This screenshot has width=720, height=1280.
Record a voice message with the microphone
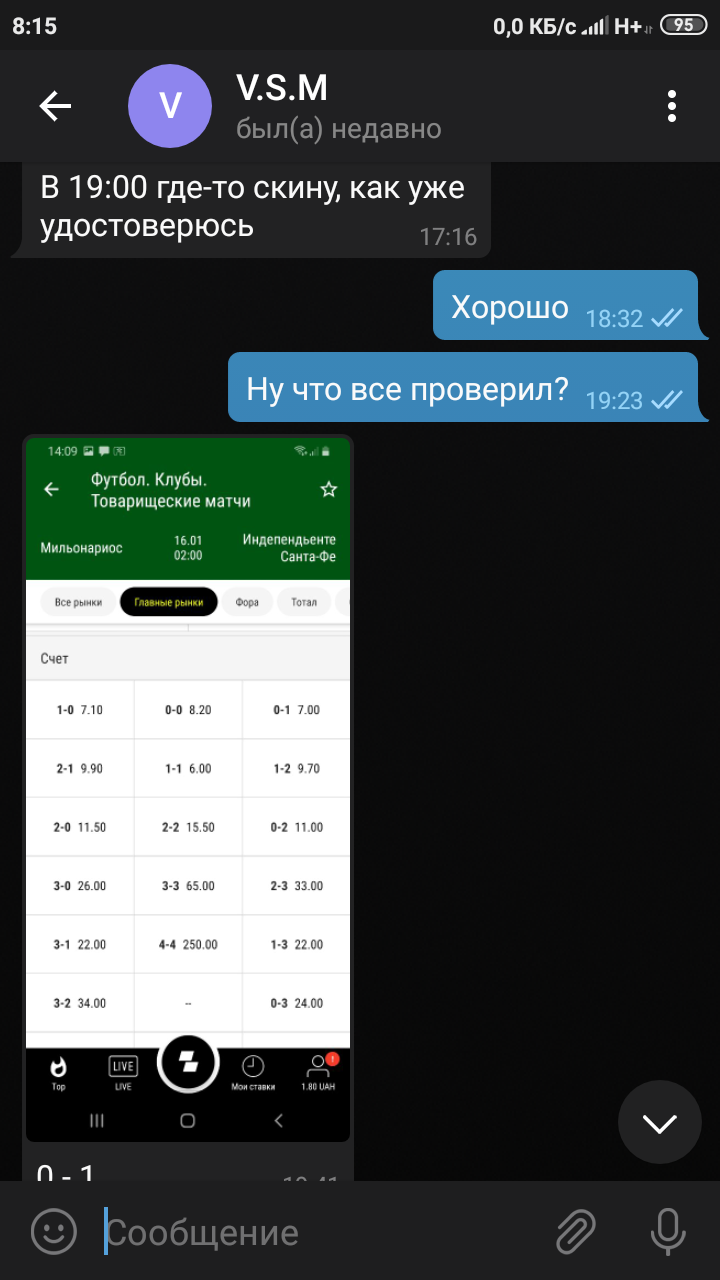click(667, 1231)
